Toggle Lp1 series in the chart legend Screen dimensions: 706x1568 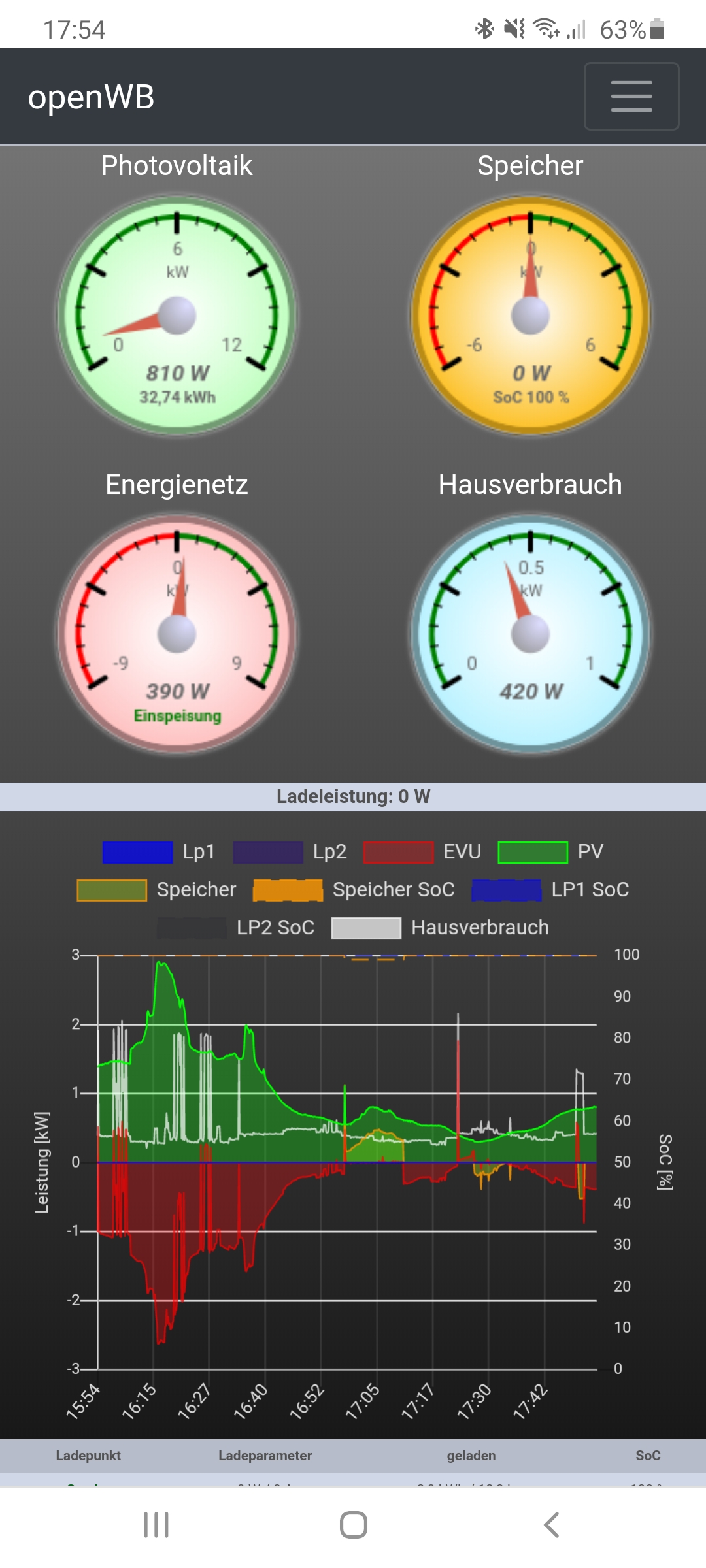(x=159, y=852)
